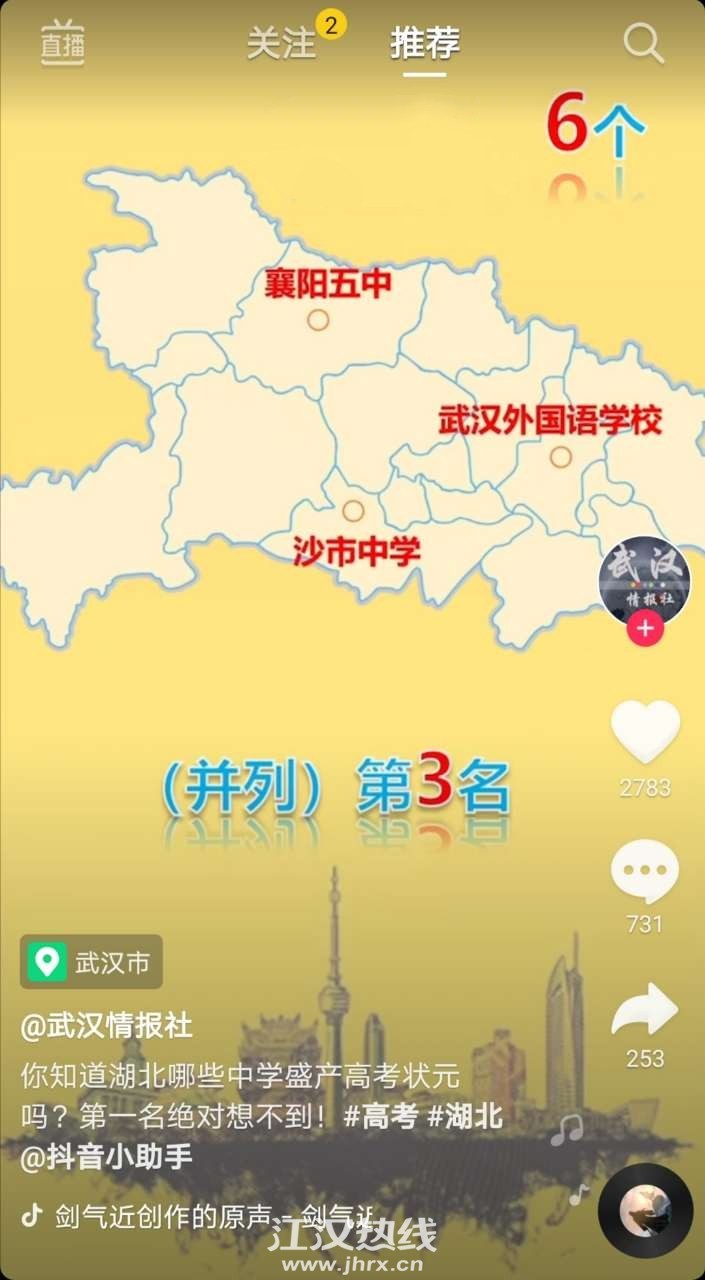Open the 武汉市 location tag
Viewport: 705px width, 1280px height.
(x=92, y=962)
